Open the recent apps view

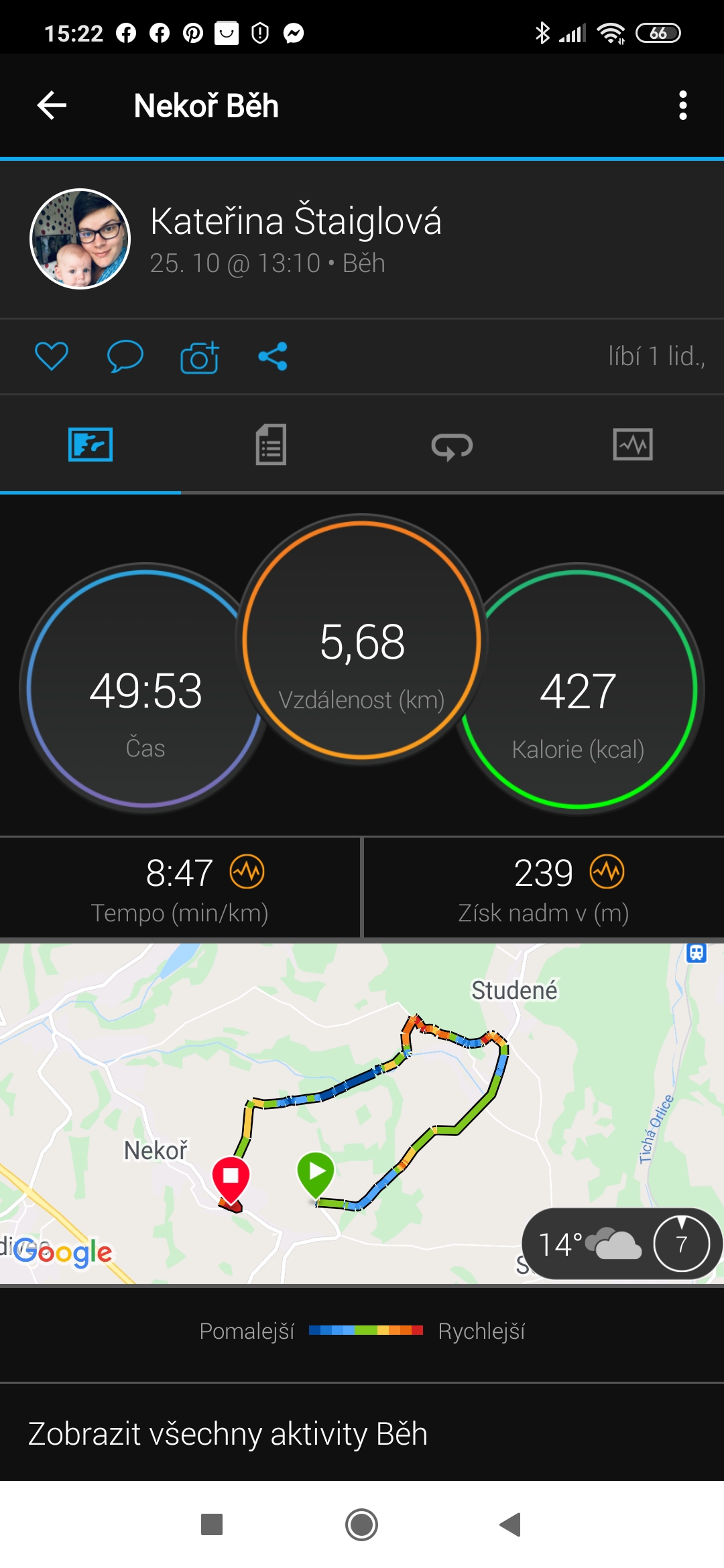click(212, 1525)
